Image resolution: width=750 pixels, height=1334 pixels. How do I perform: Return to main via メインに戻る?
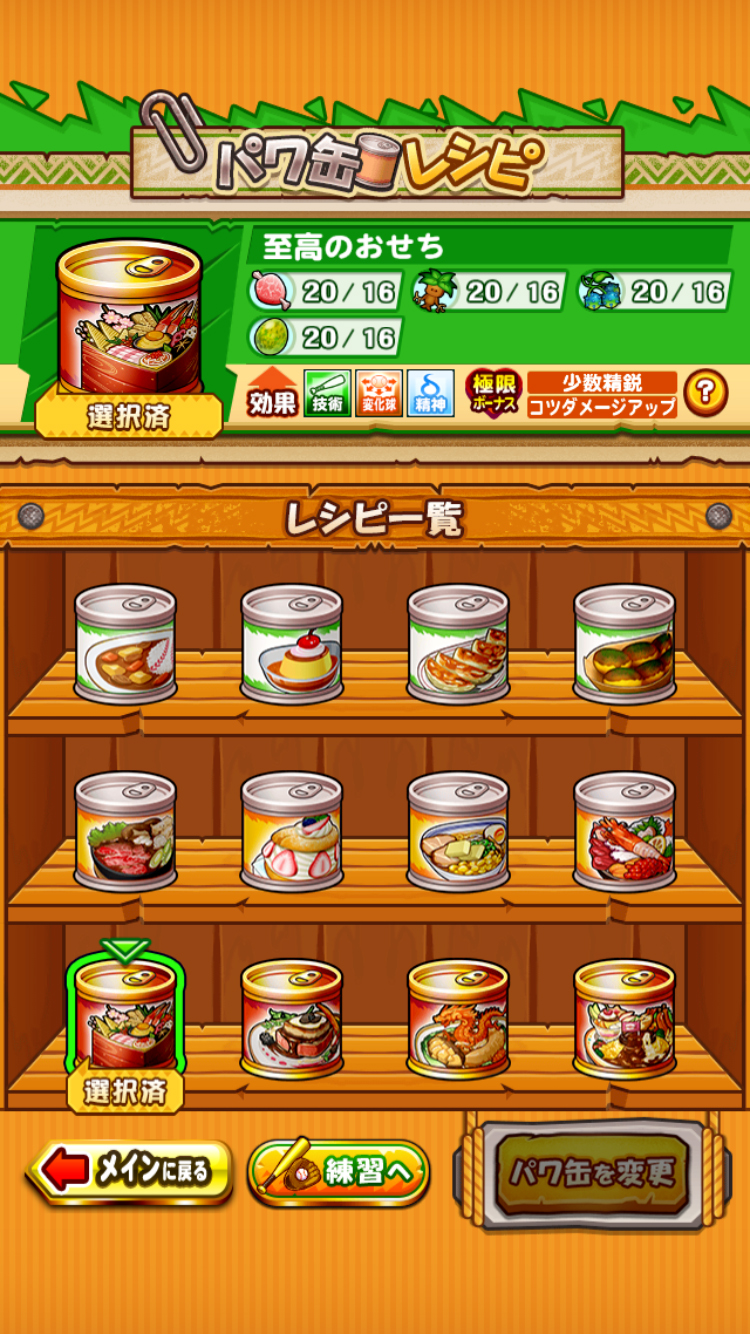click(130, 1172)
